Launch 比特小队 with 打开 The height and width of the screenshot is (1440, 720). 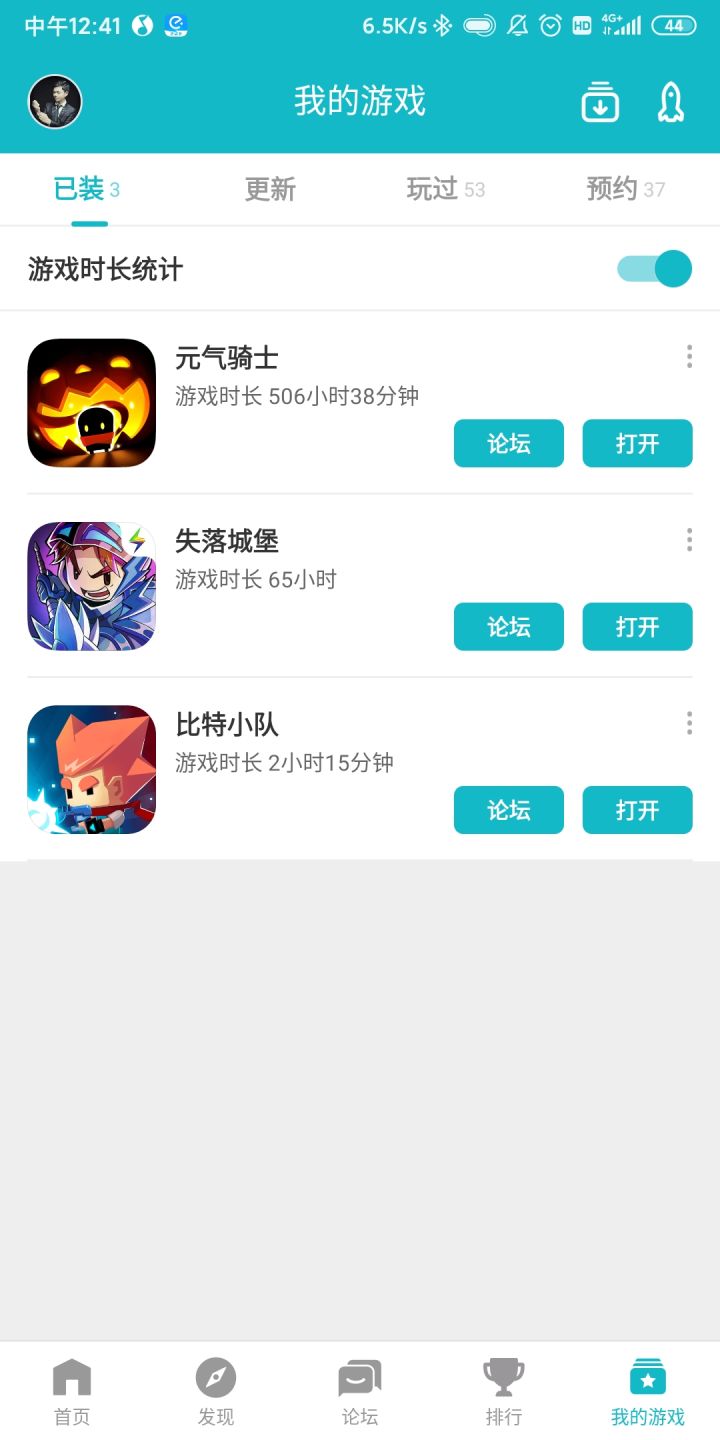(638, 810)
